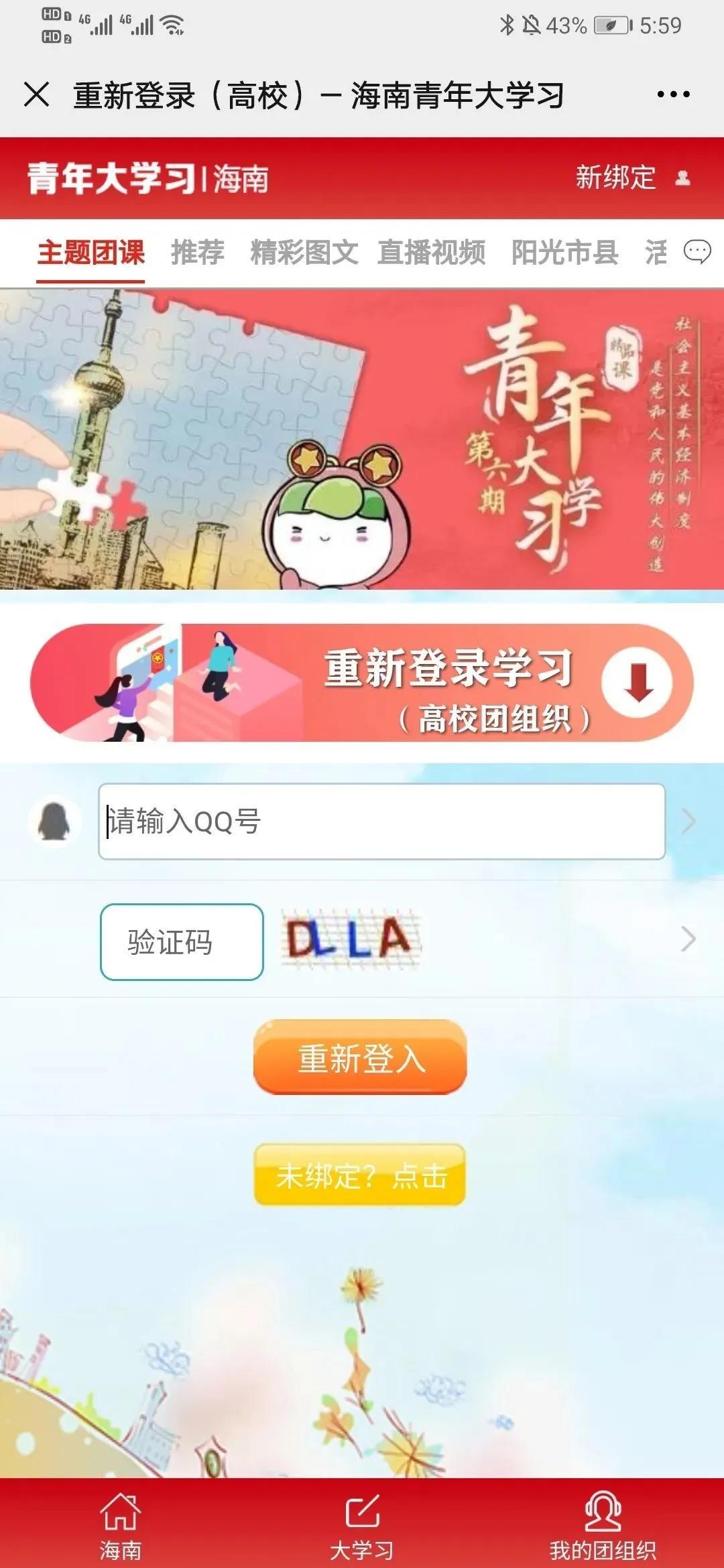The image size is (724, 1568).
Task: Tap 新绑定 in the red header
Action: [615, 178]
